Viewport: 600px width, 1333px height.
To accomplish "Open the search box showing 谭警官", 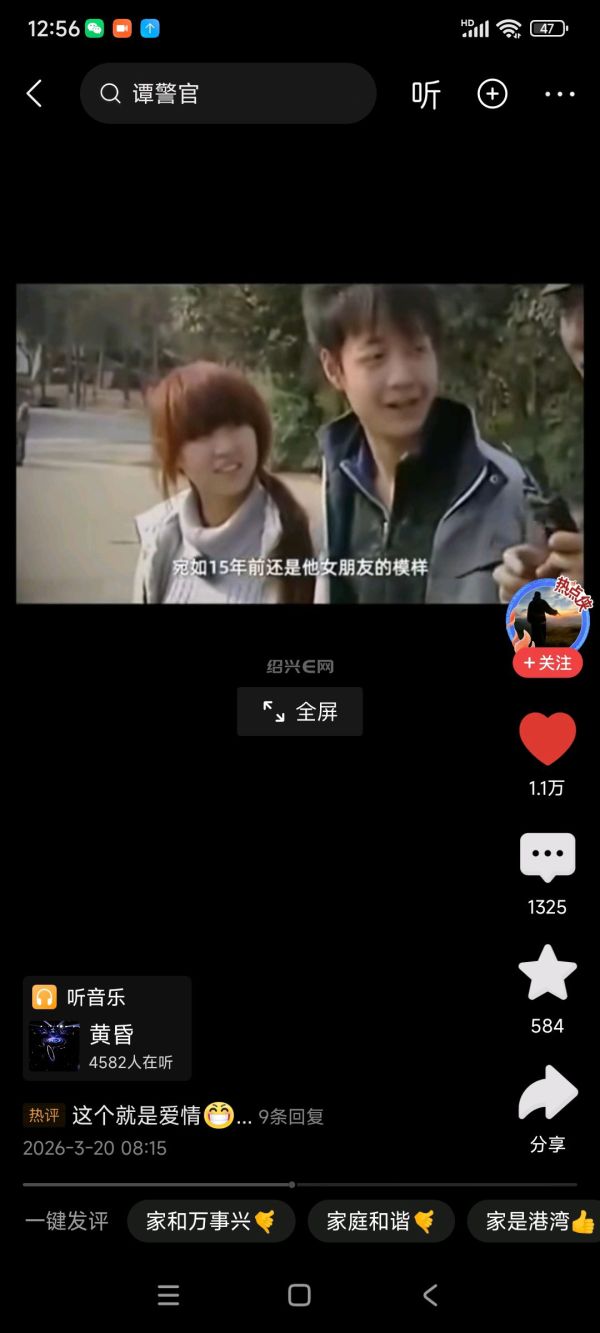I will tap(228, 94).
